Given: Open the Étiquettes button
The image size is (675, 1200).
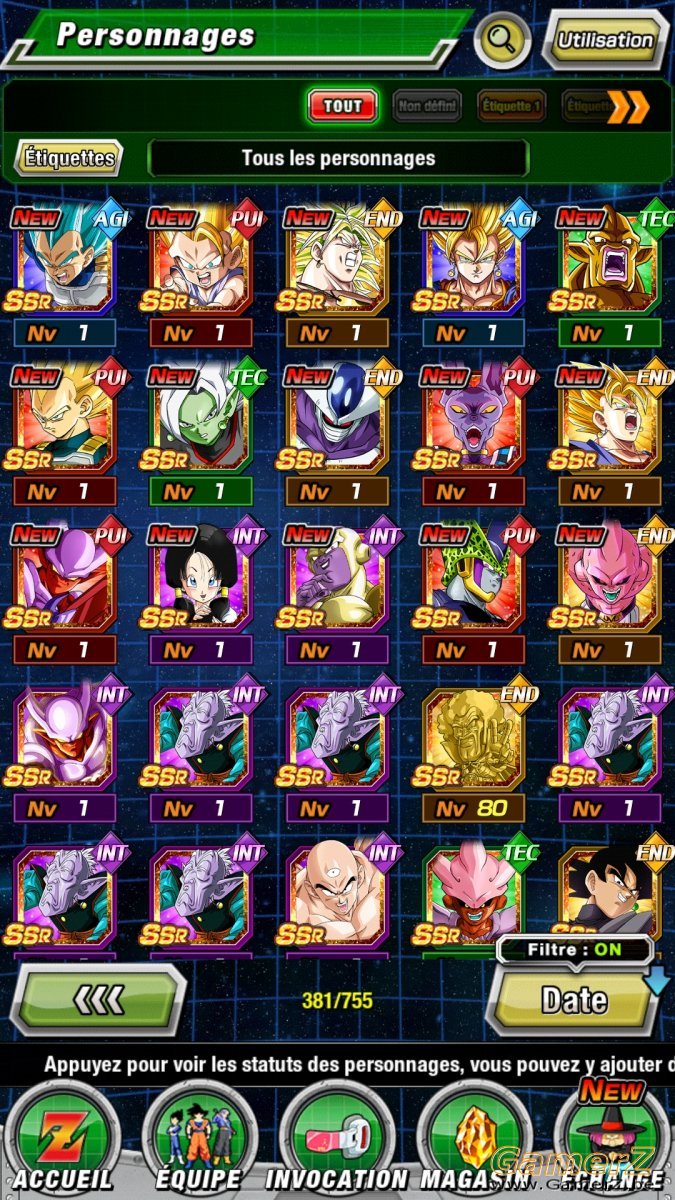Looking at the screenshot, I should pos(68,157).
